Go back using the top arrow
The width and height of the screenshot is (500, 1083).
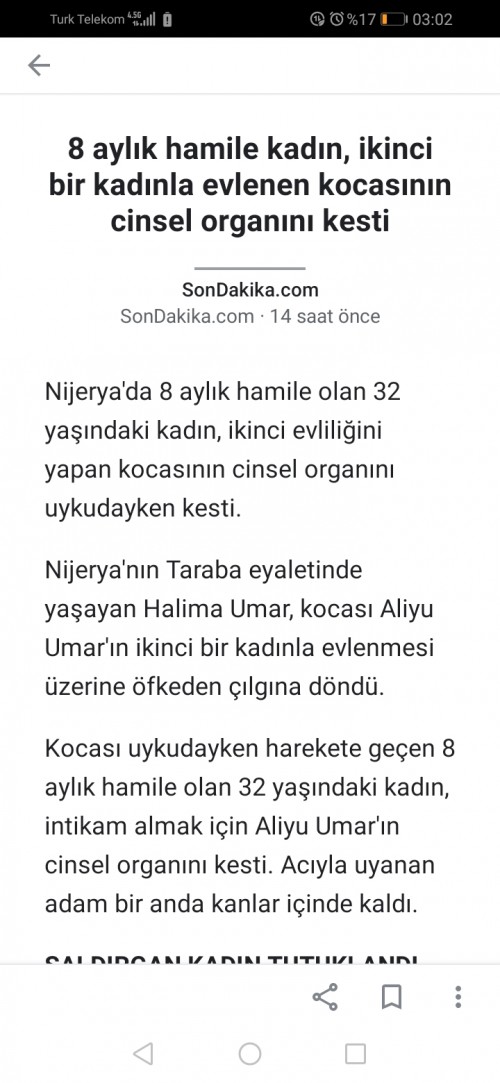tap(39, 66)
